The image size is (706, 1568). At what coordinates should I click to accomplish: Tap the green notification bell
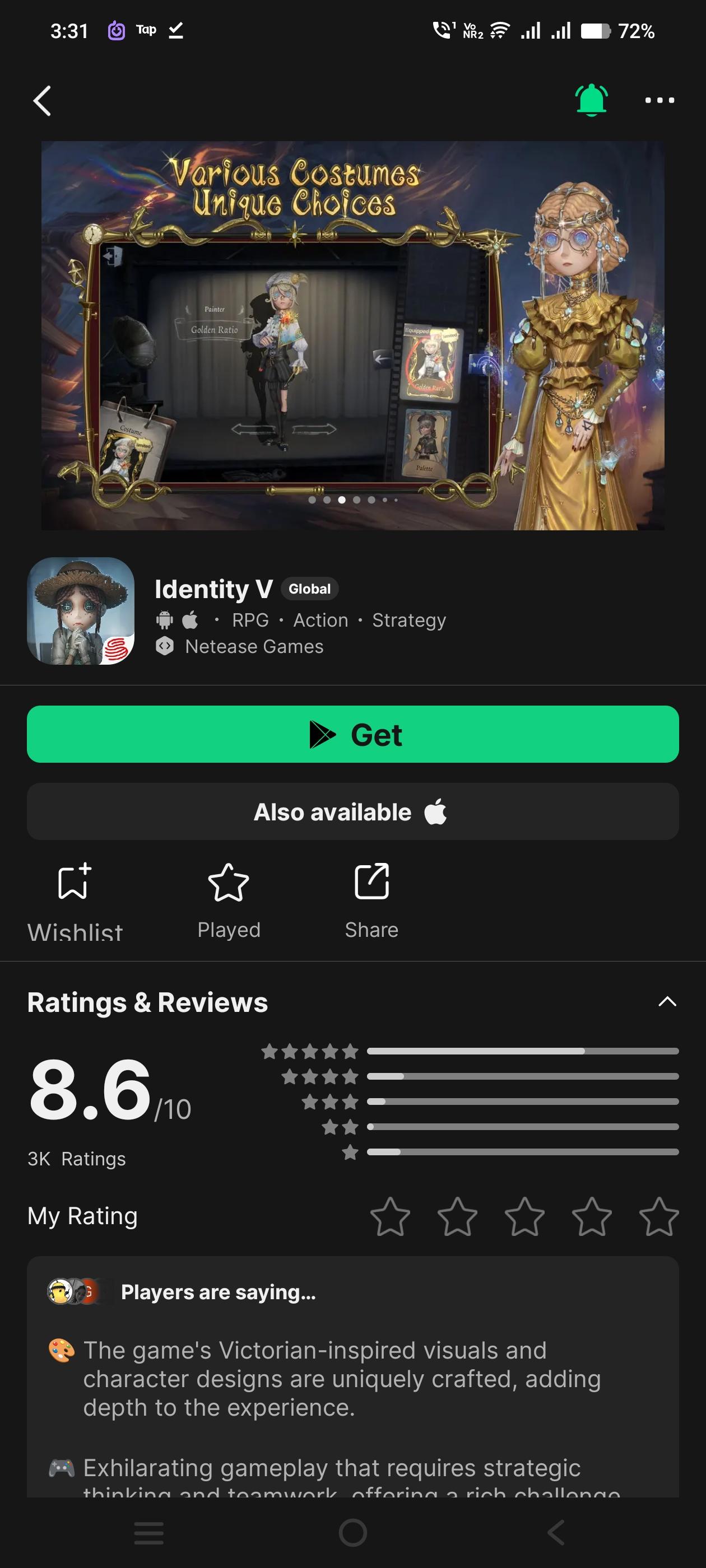click(591, 100)
